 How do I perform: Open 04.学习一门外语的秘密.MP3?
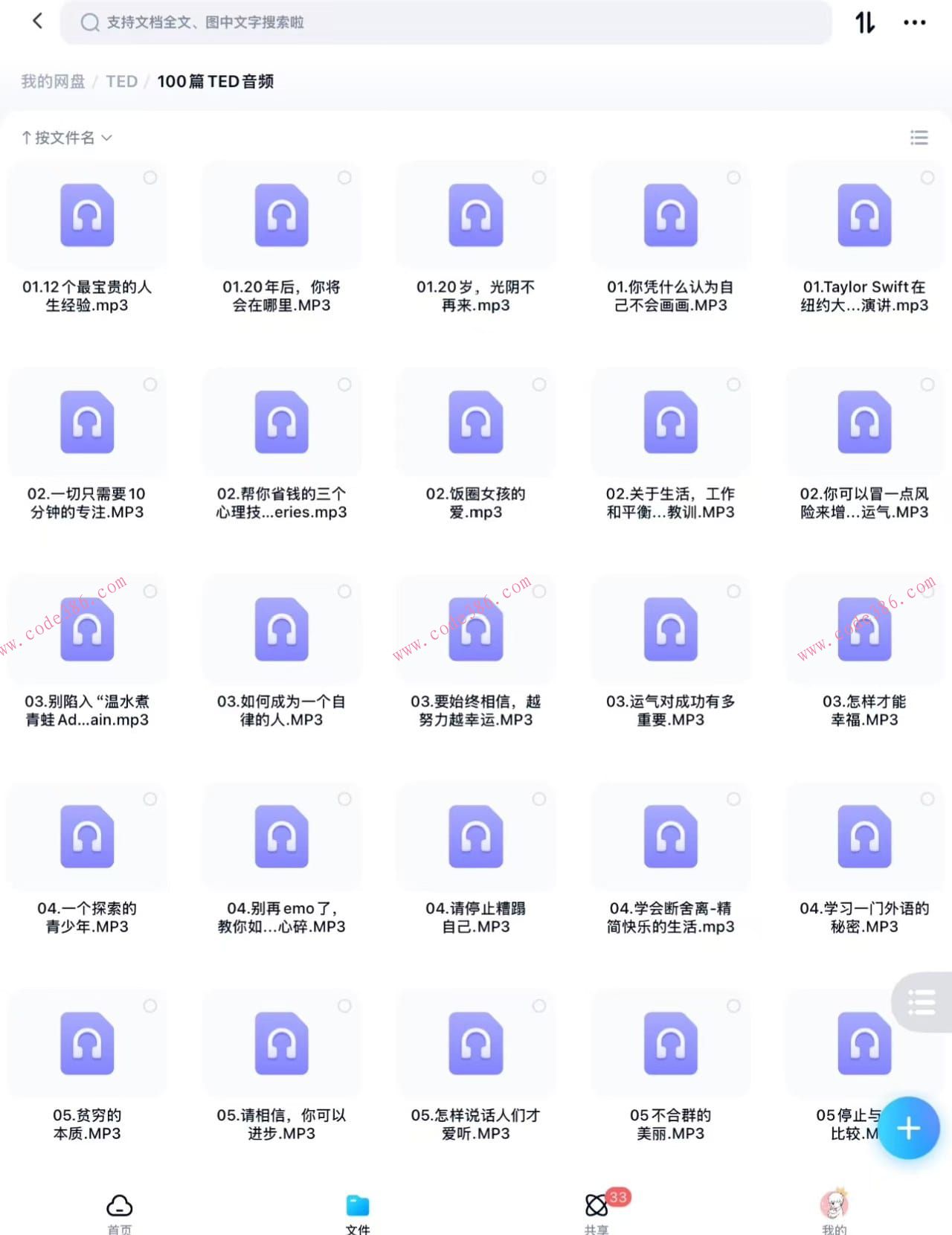tap(864, 837)
